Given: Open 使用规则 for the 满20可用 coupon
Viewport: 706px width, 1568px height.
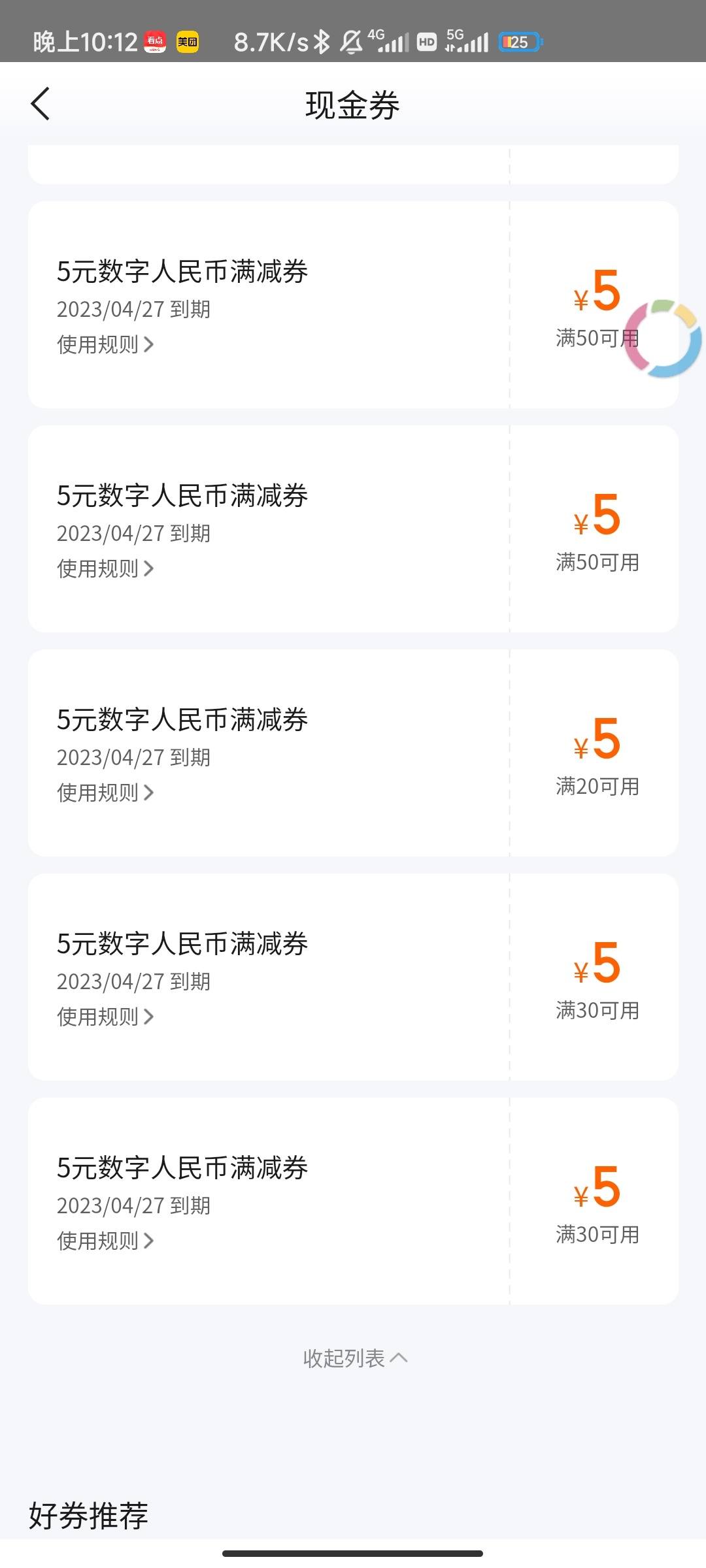Looking at the screenshot, I should [105, 792].
